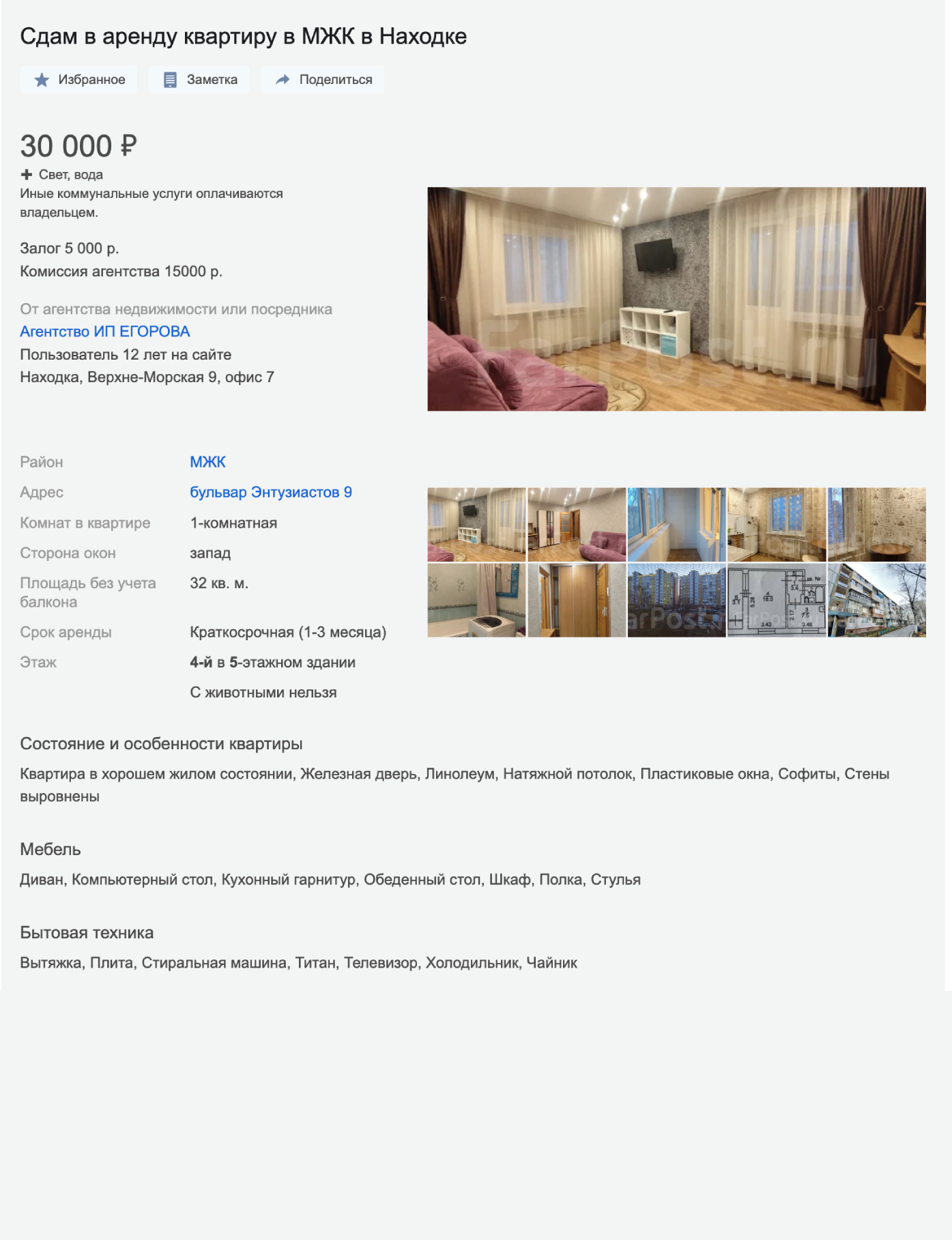
Task: Open the МЖК district link
Action: (x=207, y=462)
